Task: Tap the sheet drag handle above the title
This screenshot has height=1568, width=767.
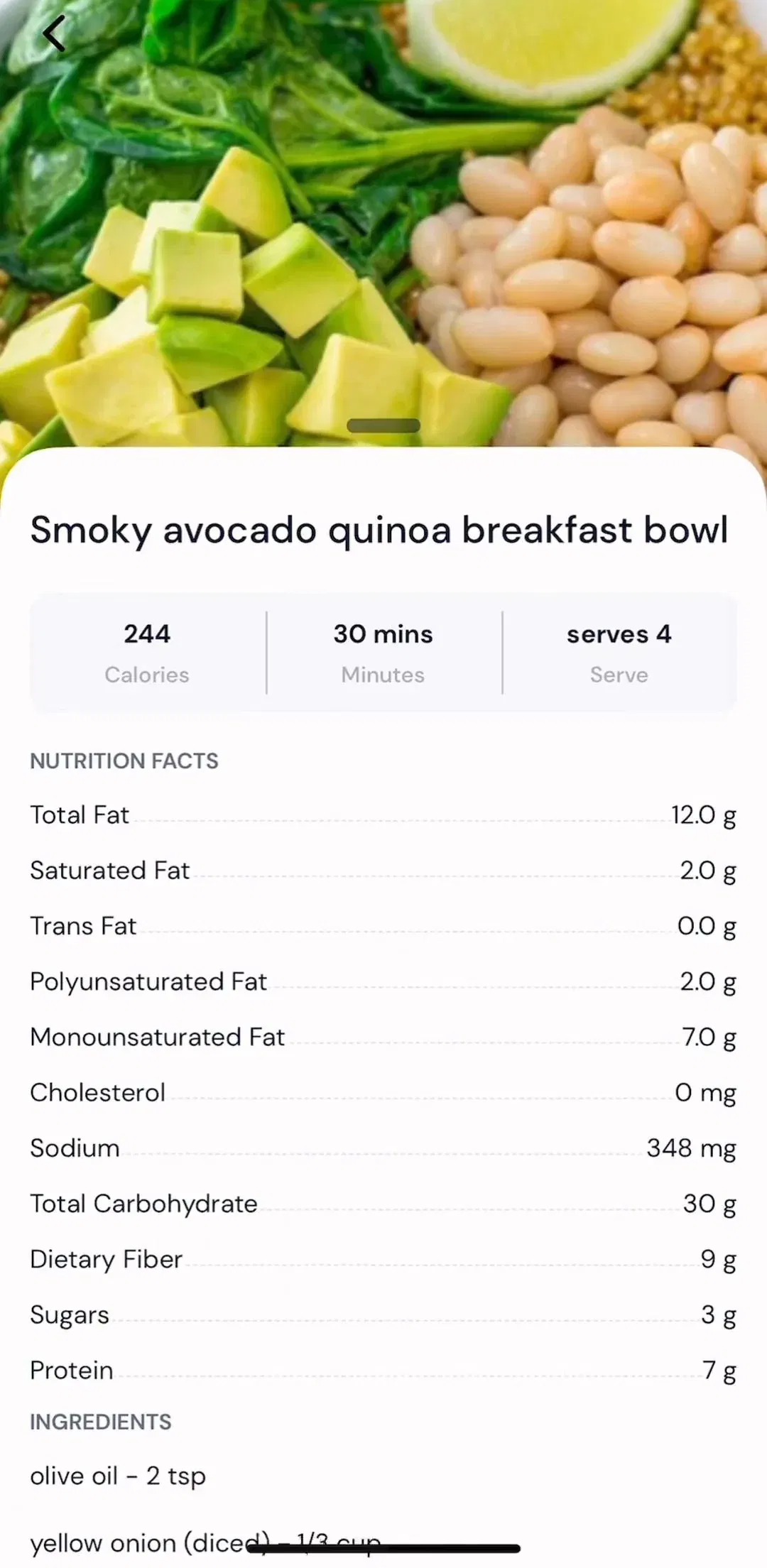Action: pos(383,425)
